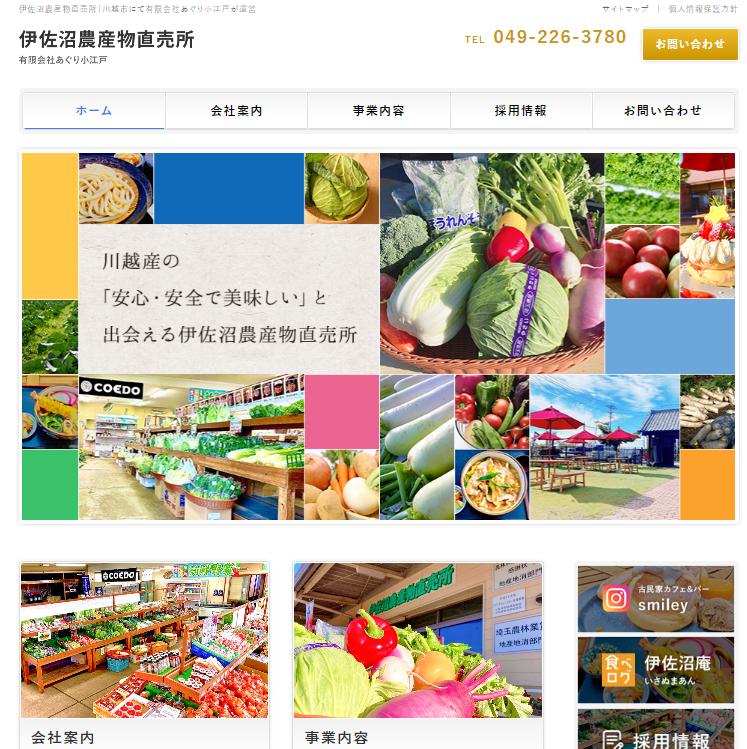Screen dimensions: 747x749
Task: Tap the お問い合わせ gold button
Action: point(689,44)
